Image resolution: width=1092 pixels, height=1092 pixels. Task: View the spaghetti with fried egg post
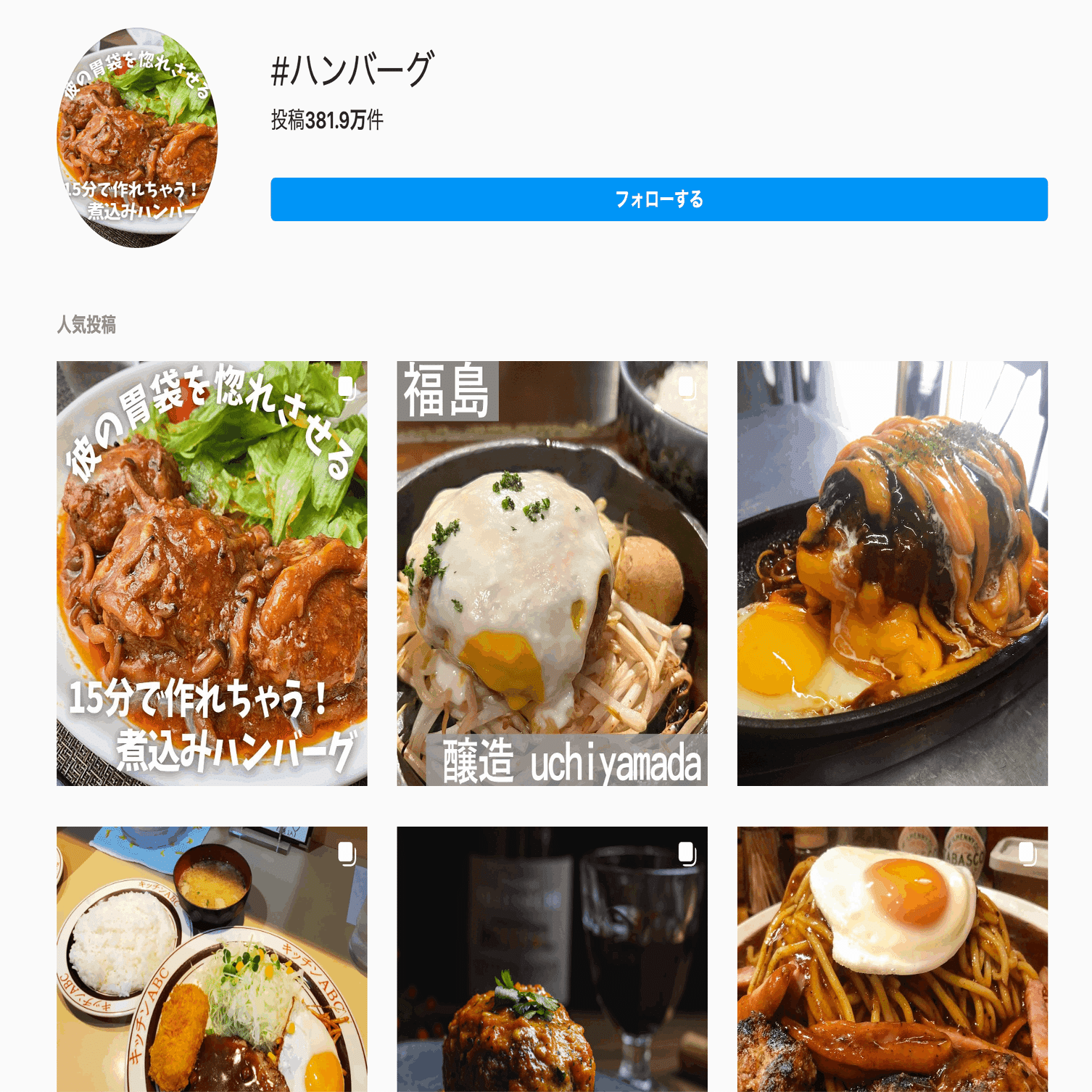[x=892, y=959]
